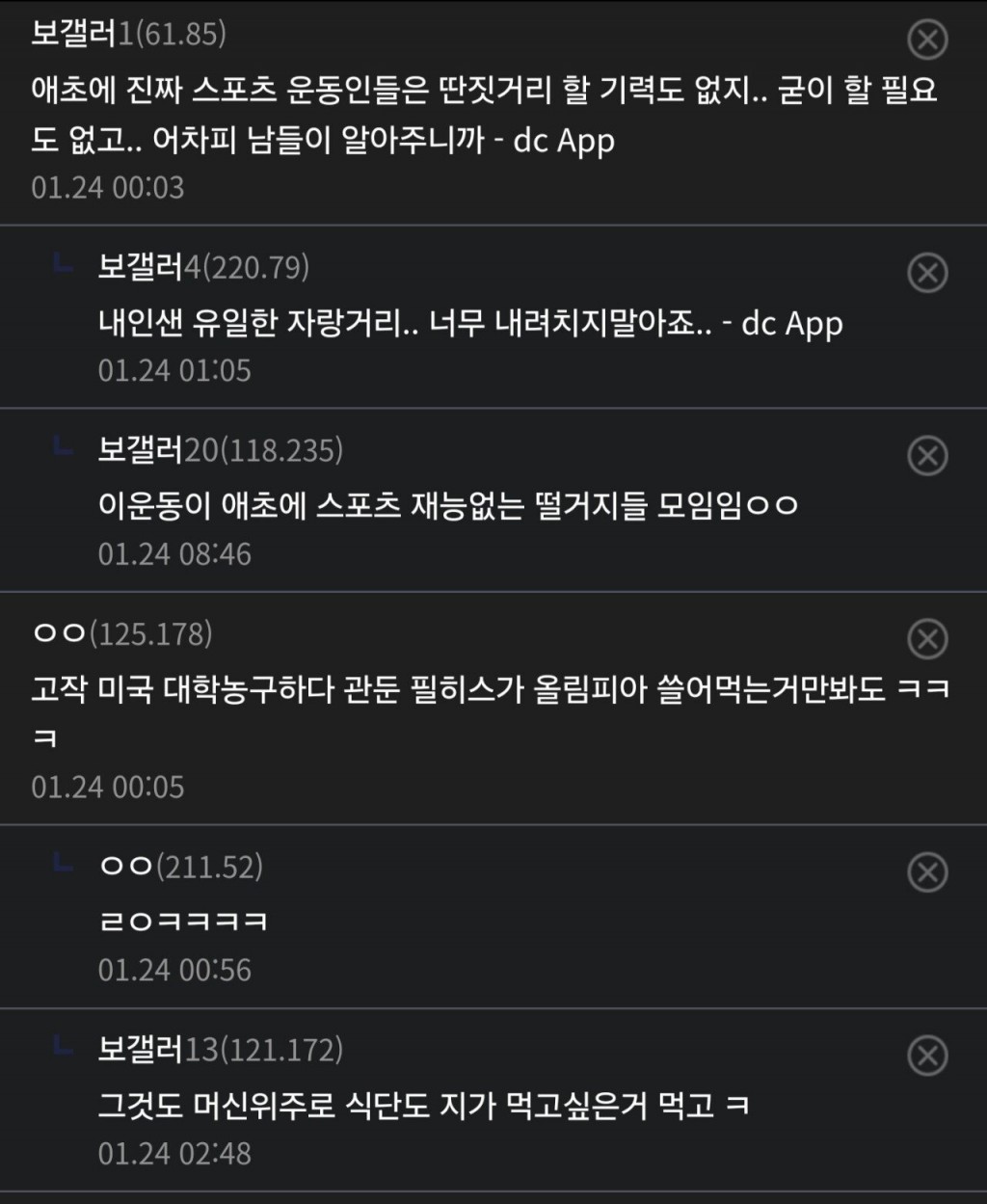Tap the X icon on 보갤러4's reply
Image resolution: width=987 pixels, height=1204 pixels.
pyautogui.click(x=927, y=273)
